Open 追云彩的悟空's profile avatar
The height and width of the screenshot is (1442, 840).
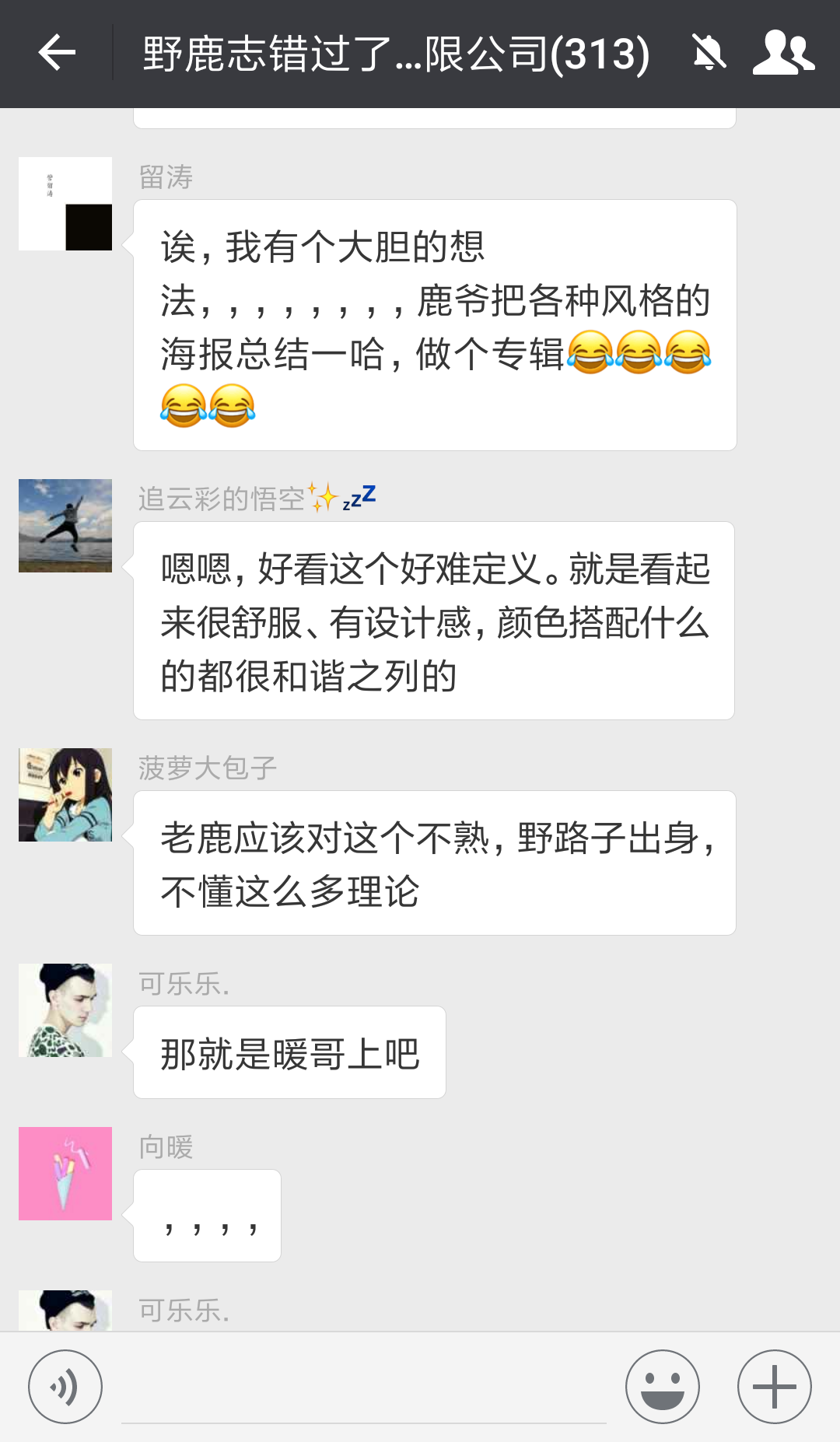tap(65, 526)
